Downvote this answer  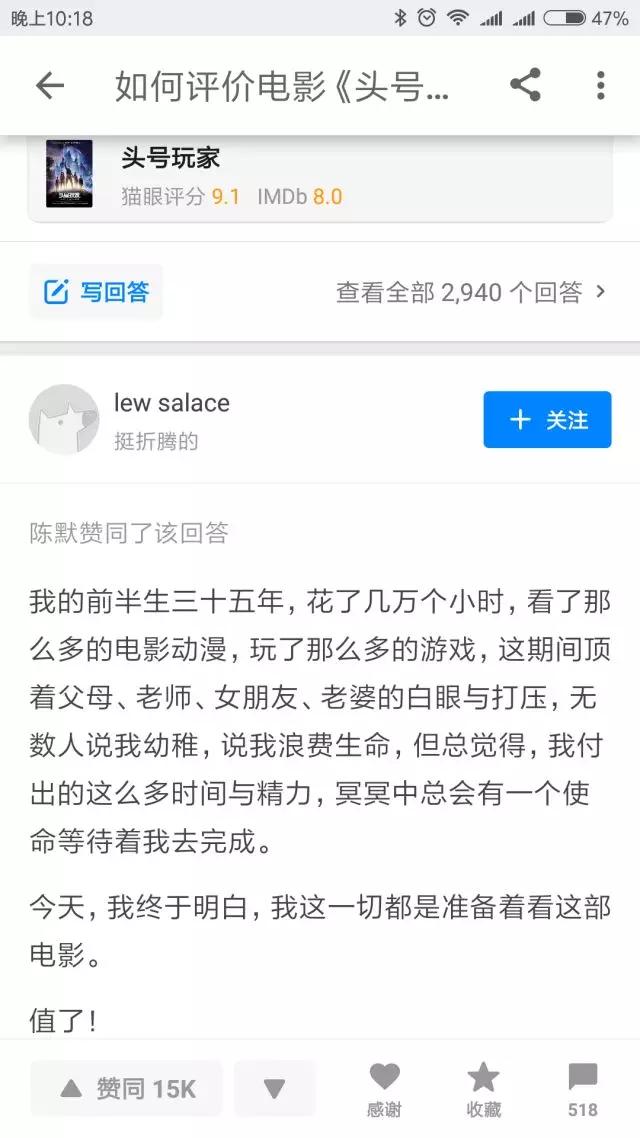(x=274, y=1089)
